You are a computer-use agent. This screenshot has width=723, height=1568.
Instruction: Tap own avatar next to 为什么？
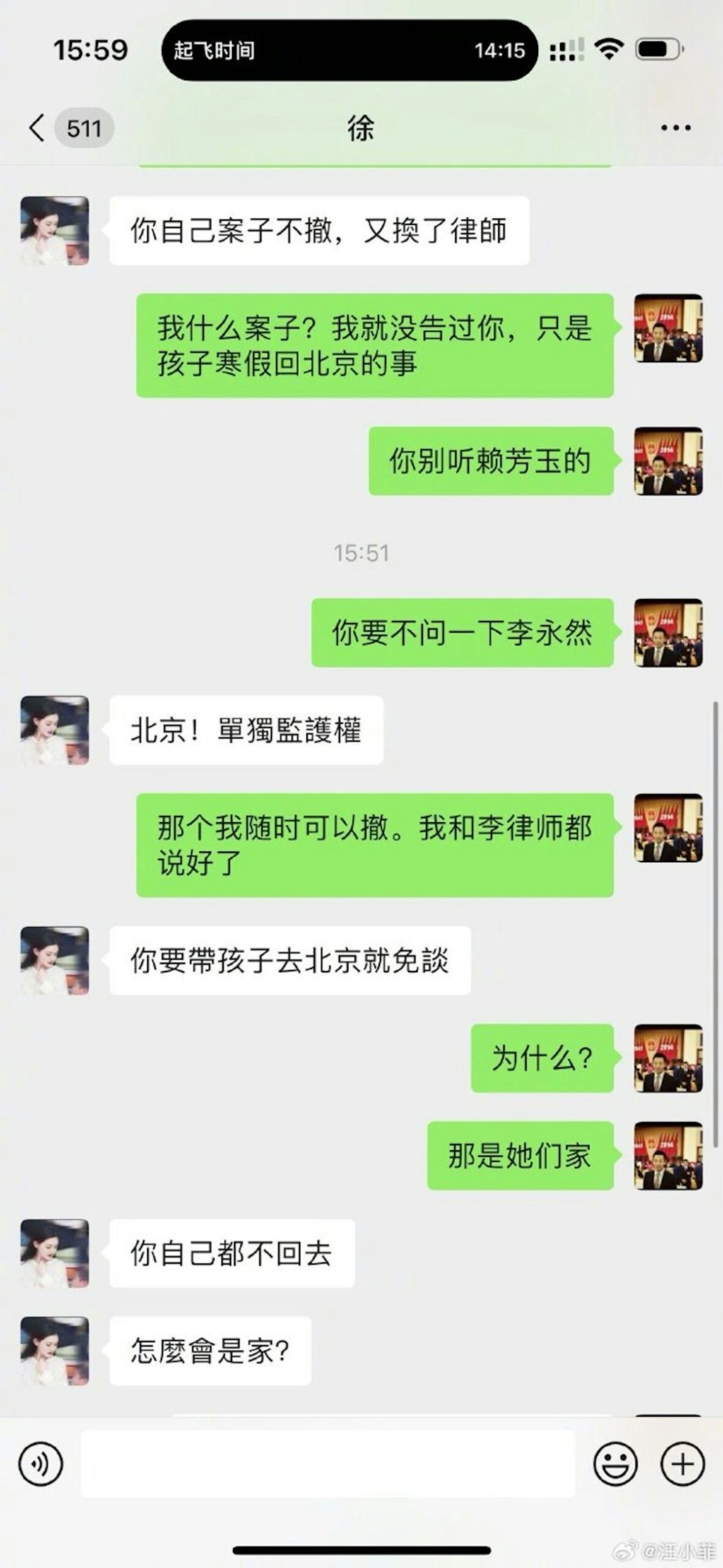click(668, 1058)
